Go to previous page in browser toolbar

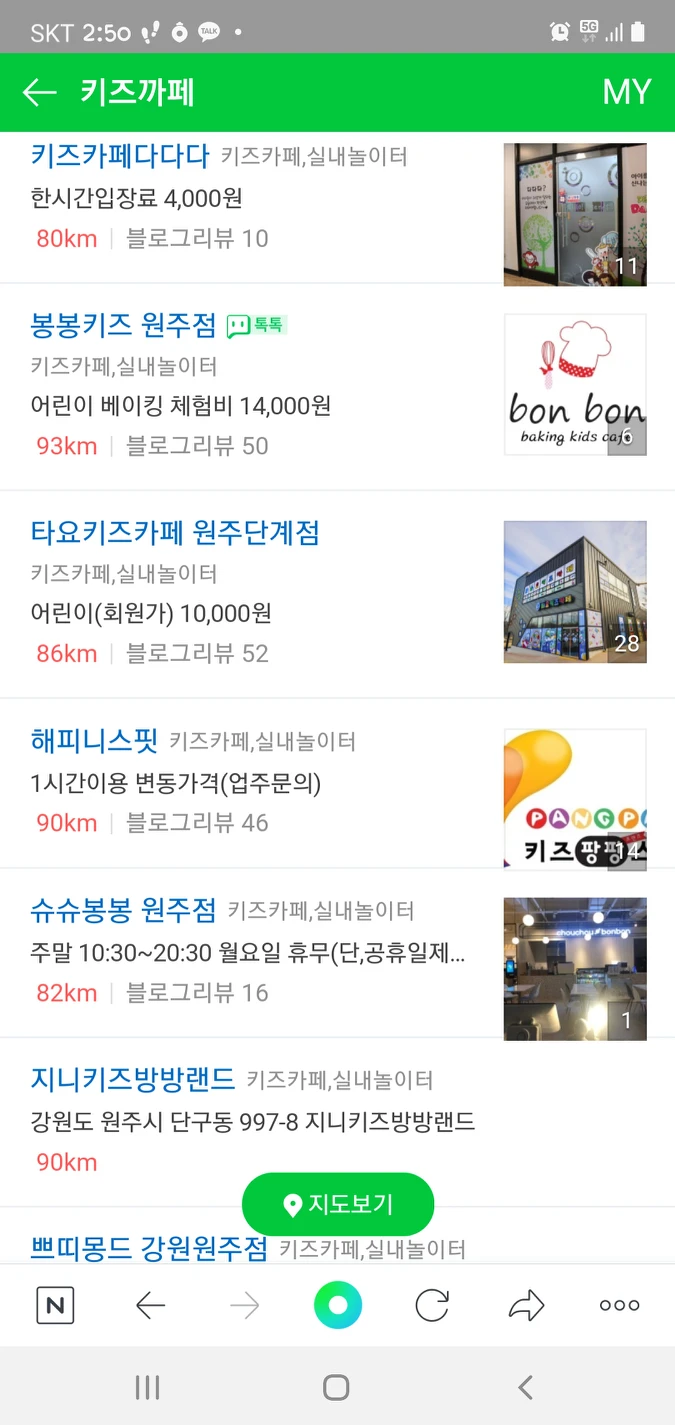[150, 1305]
